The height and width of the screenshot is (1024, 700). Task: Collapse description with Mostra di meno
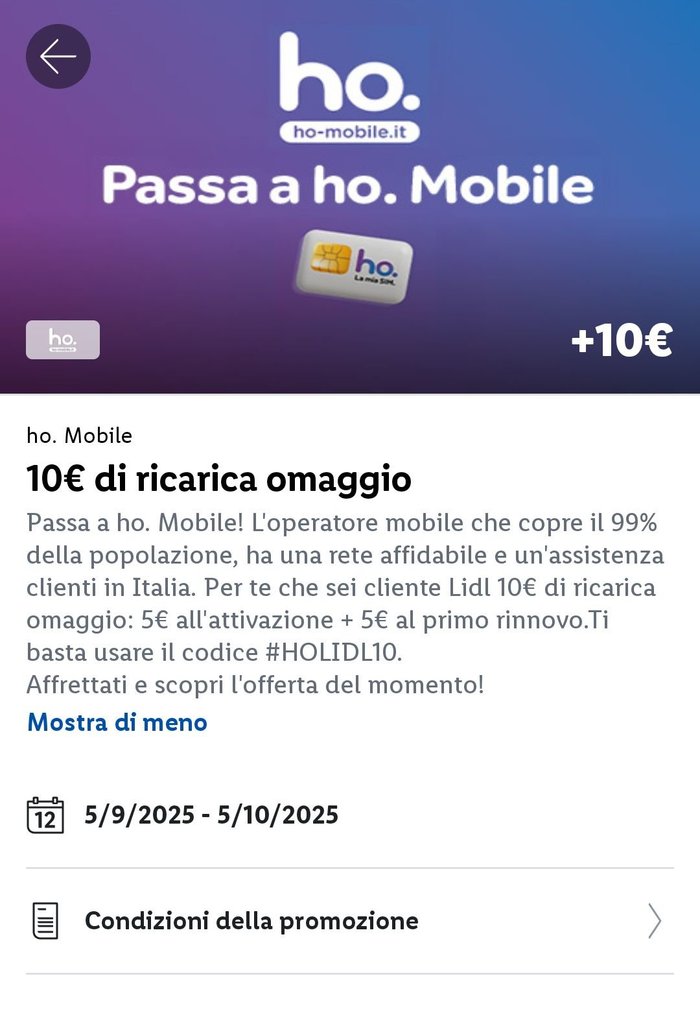[117, 722]
